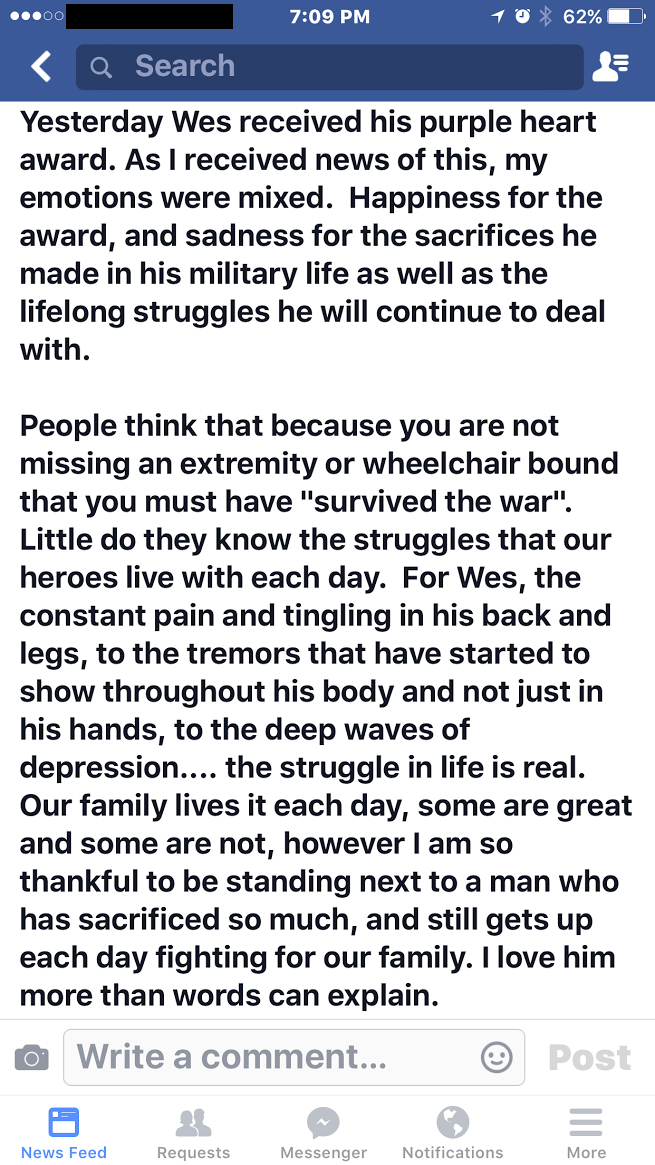655x1165 pixels.
Task: Open the emoji picker in comment box
Action: (496, 1057)
